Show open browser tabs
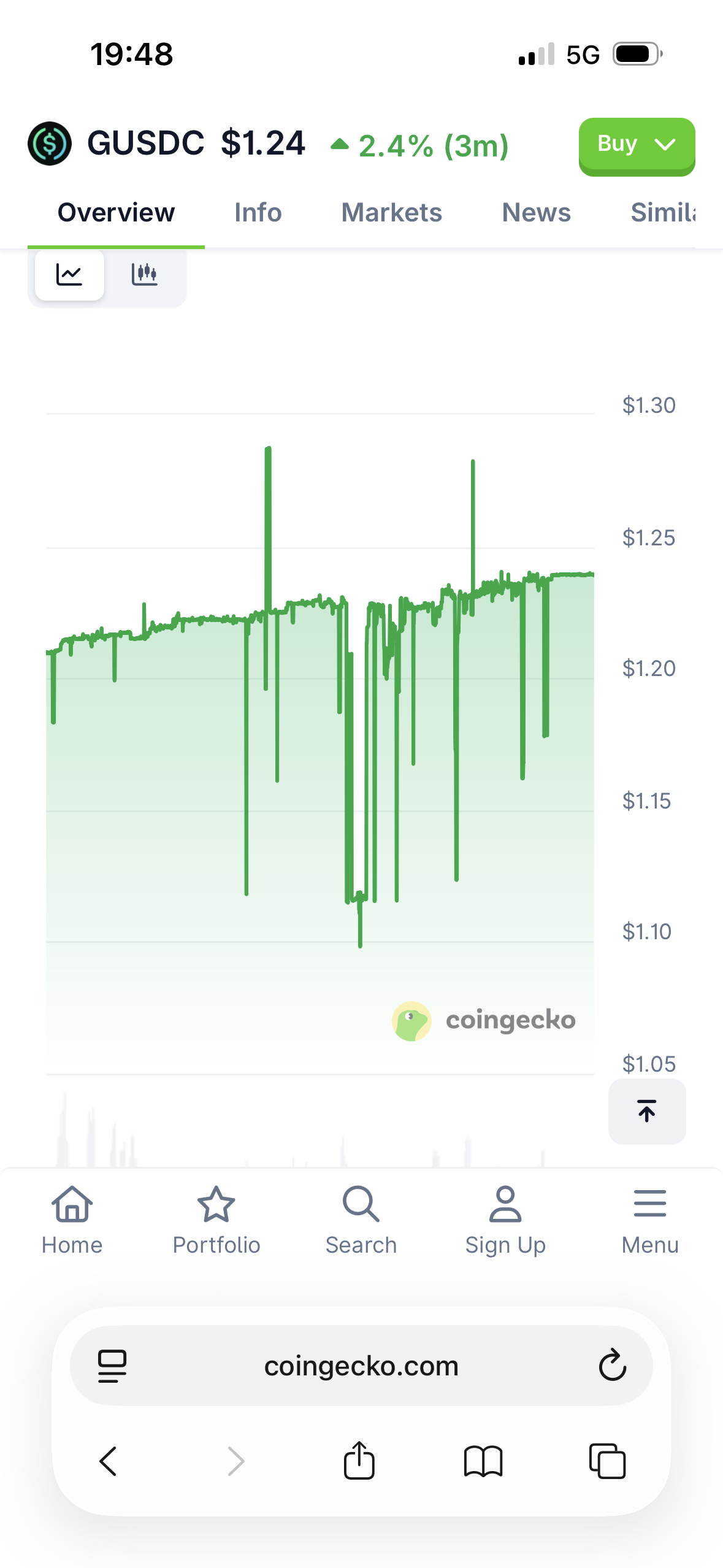This screenshot has height=1568, width=723. tap(607, 1461)
